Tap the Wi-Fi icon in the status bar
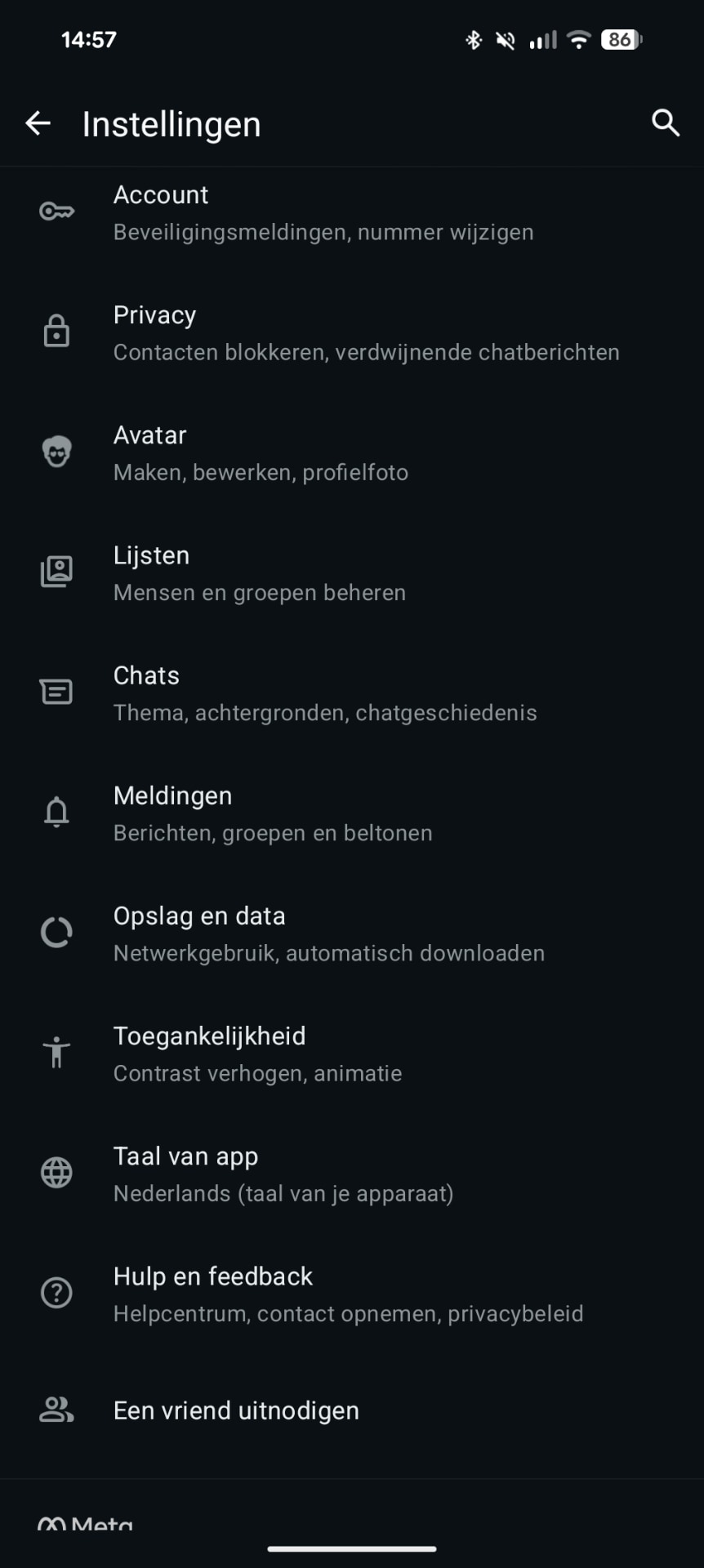Screen dimensions: 704x1568 (578, 39)
